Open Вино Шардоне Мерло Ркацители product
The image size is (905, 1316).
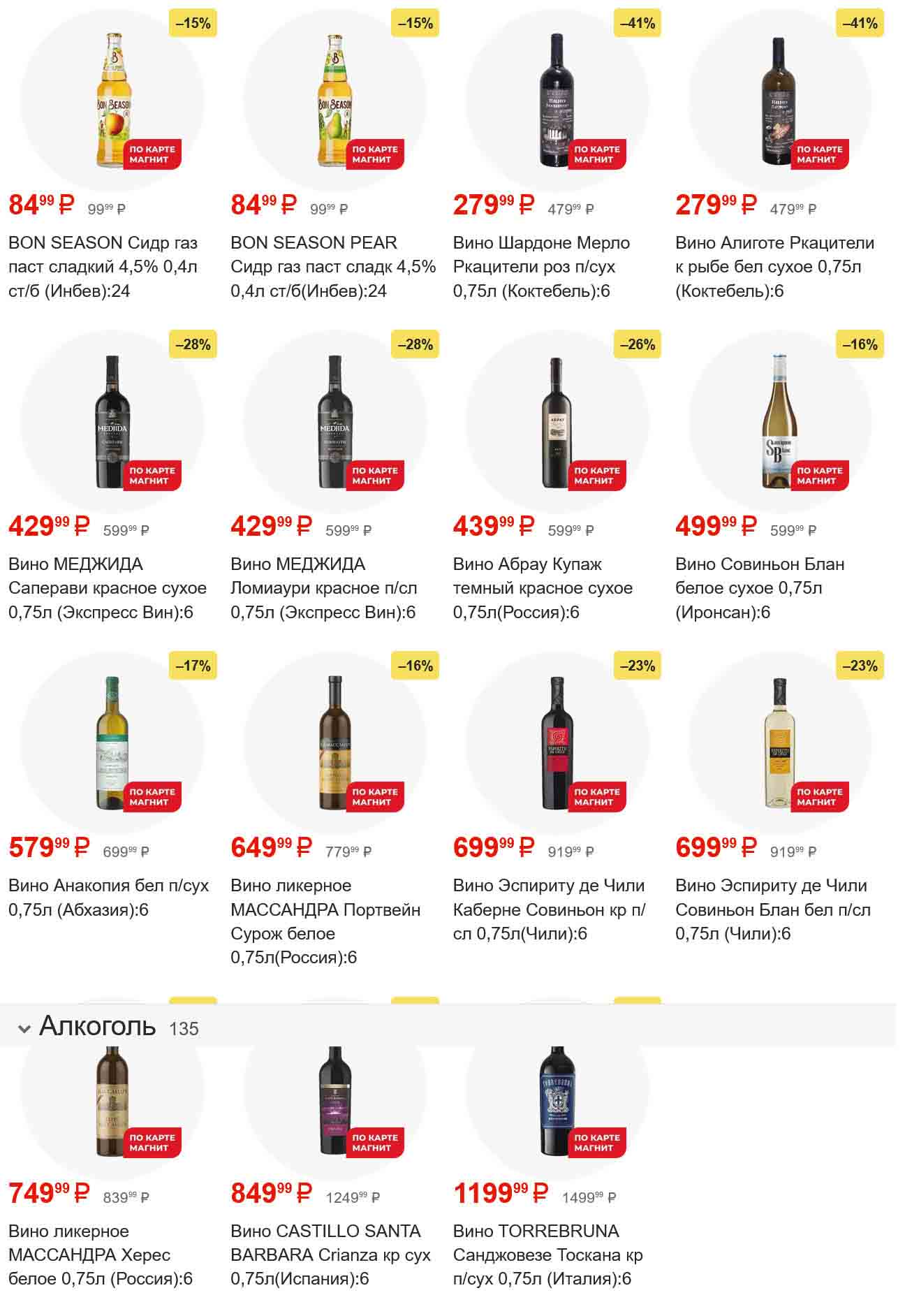(x=557, y=102)
